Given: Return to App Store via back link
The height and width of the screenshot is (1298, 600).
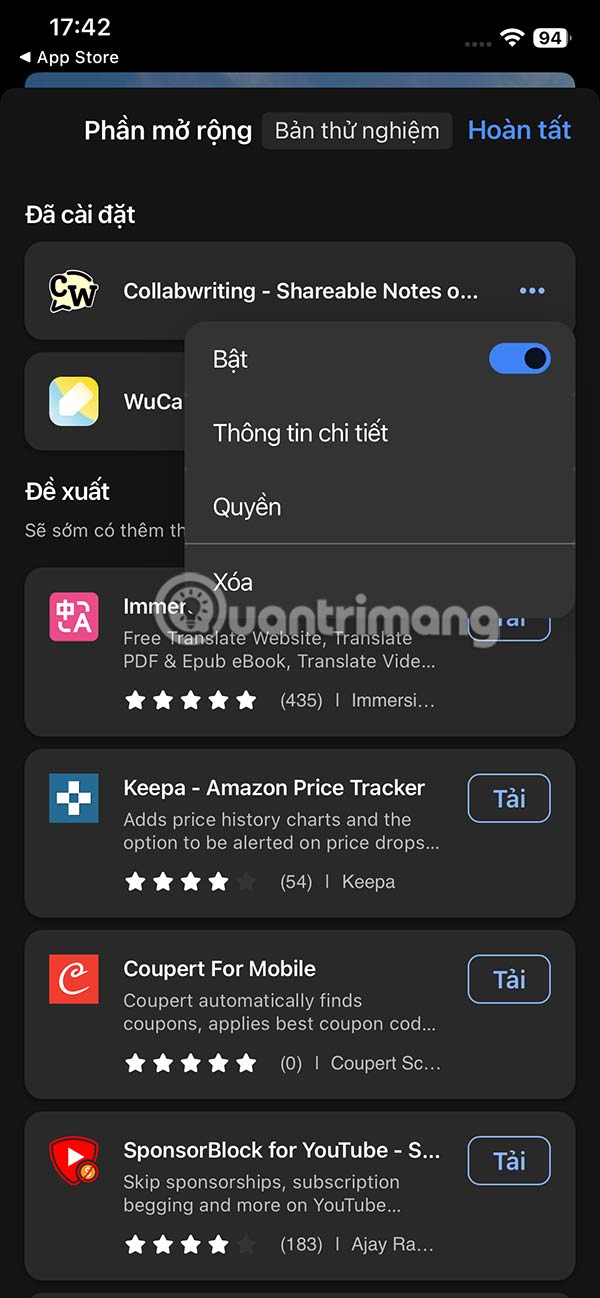Looking at the screenshot, I should (x=69, y=58).
